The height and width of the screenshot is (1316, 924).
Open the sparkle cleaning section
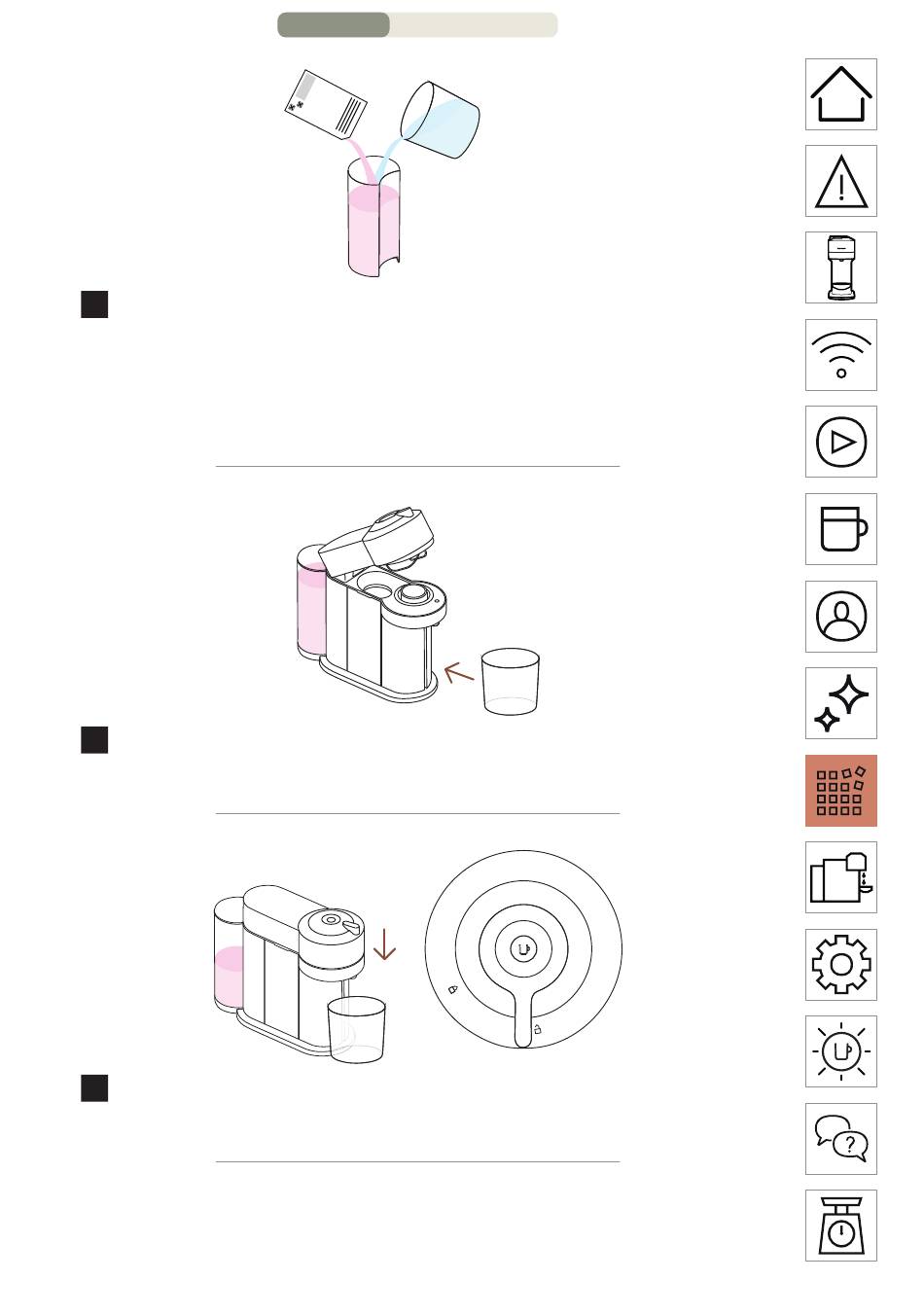(x=841, y=703)
